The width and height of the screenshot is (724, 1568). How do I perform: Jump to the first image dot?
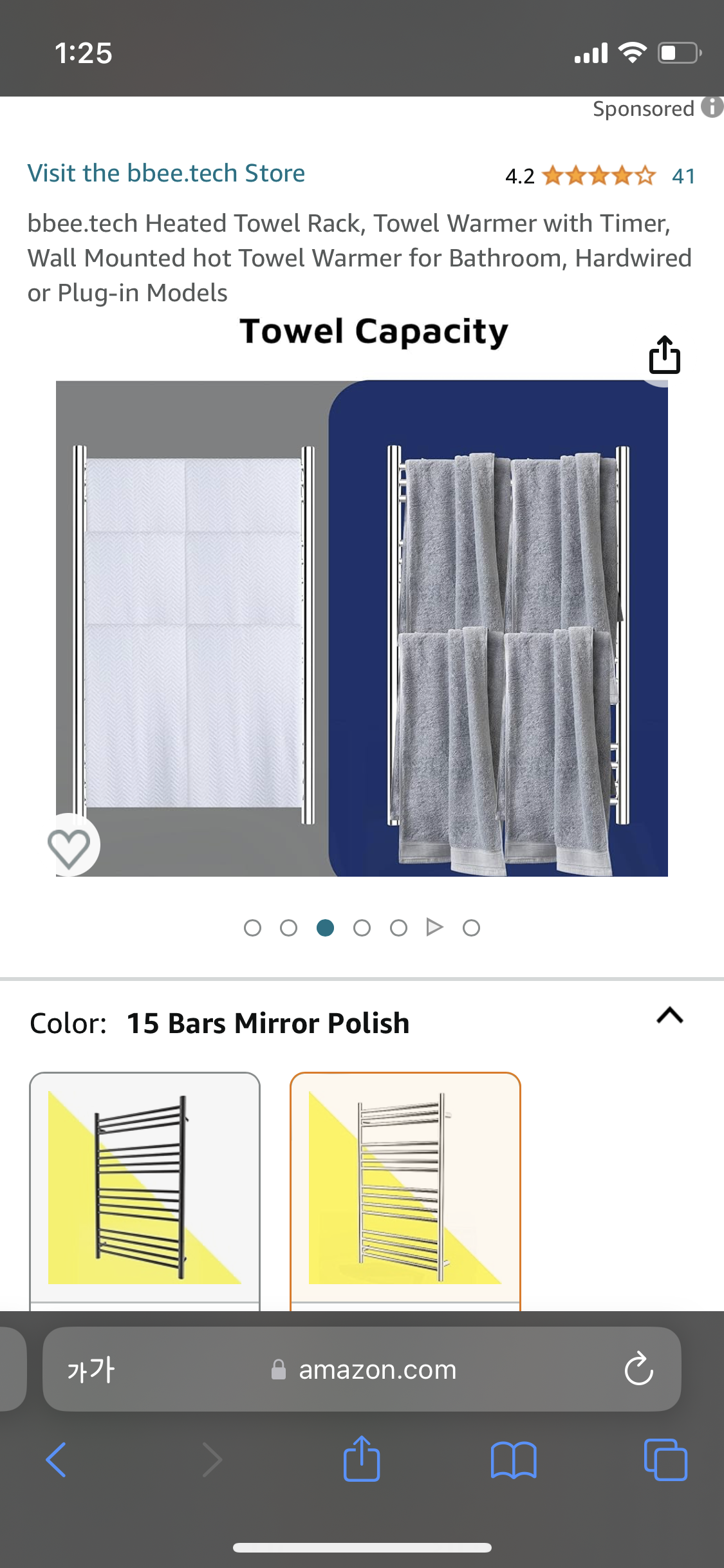click(253, 928)
